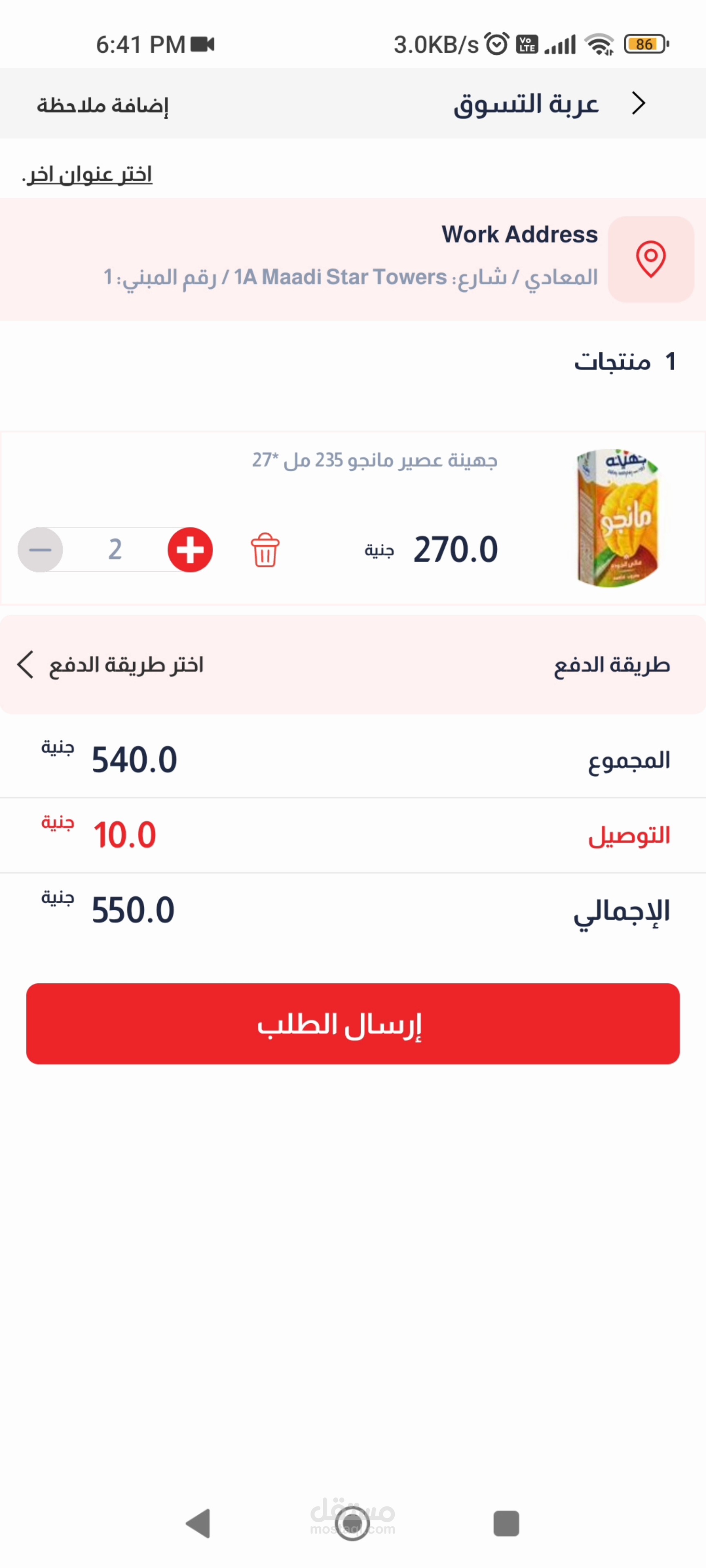The image size is (706, 1568).
Task: Open the اختر عنوان اخر link
Action: 88,175
